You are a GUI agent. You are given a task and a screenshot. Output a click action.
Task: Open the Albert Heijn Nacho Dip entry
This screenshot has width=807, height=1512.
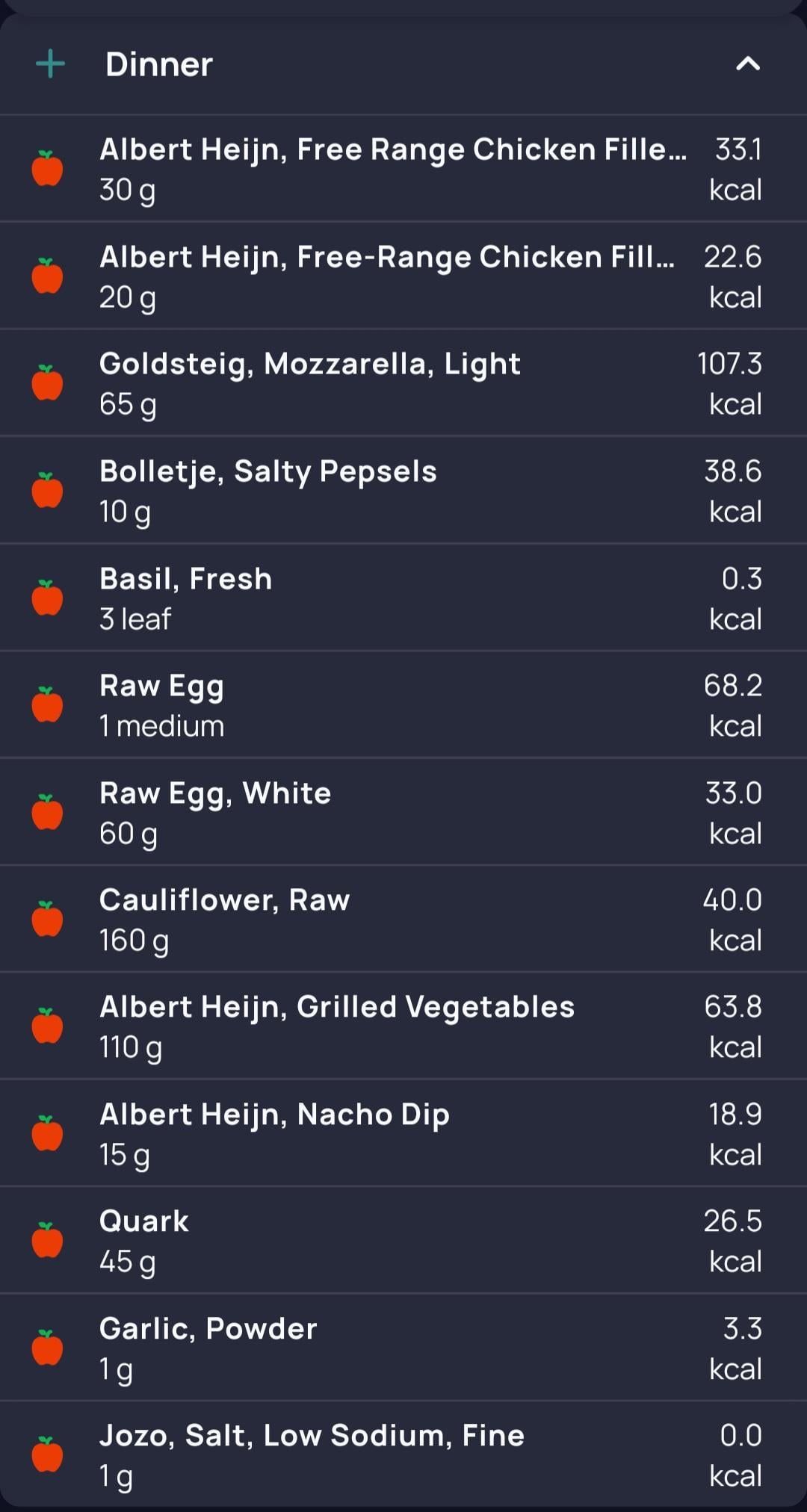tap(403, 1133)
